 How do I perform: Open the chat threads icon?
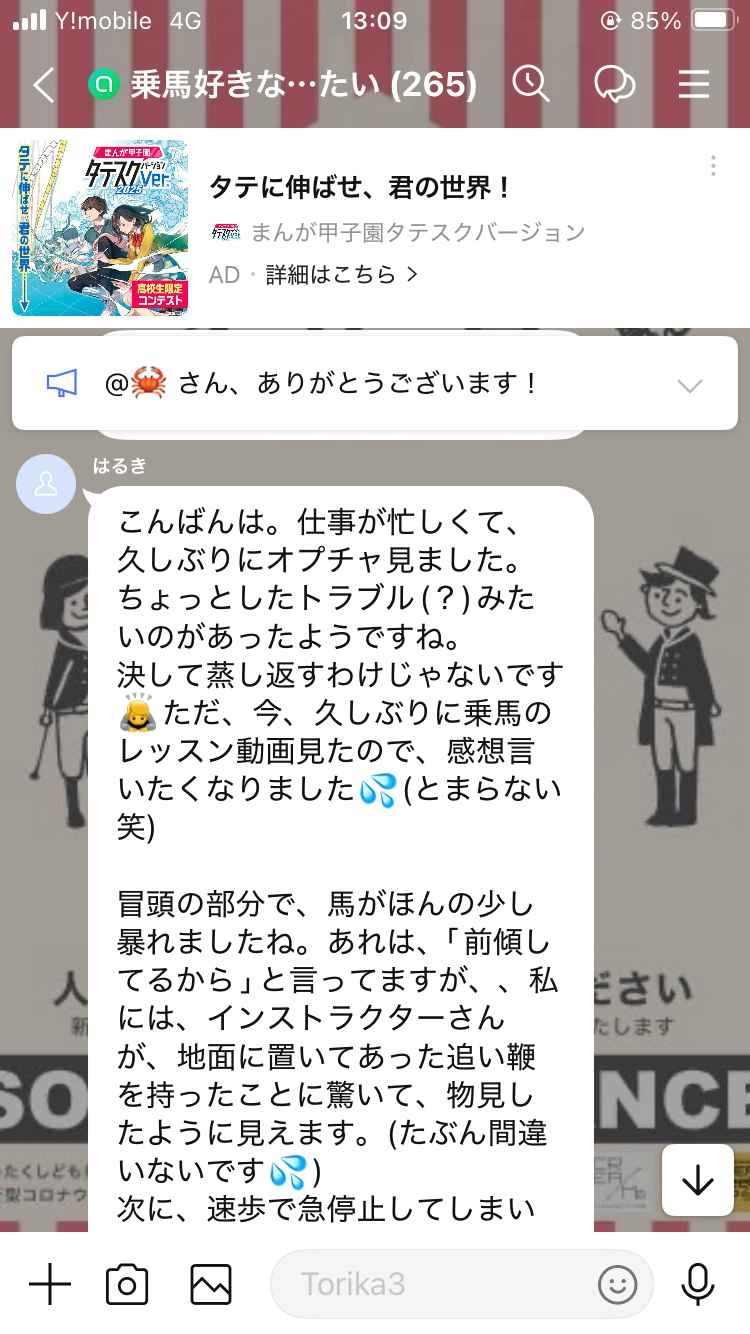point(614,84)
